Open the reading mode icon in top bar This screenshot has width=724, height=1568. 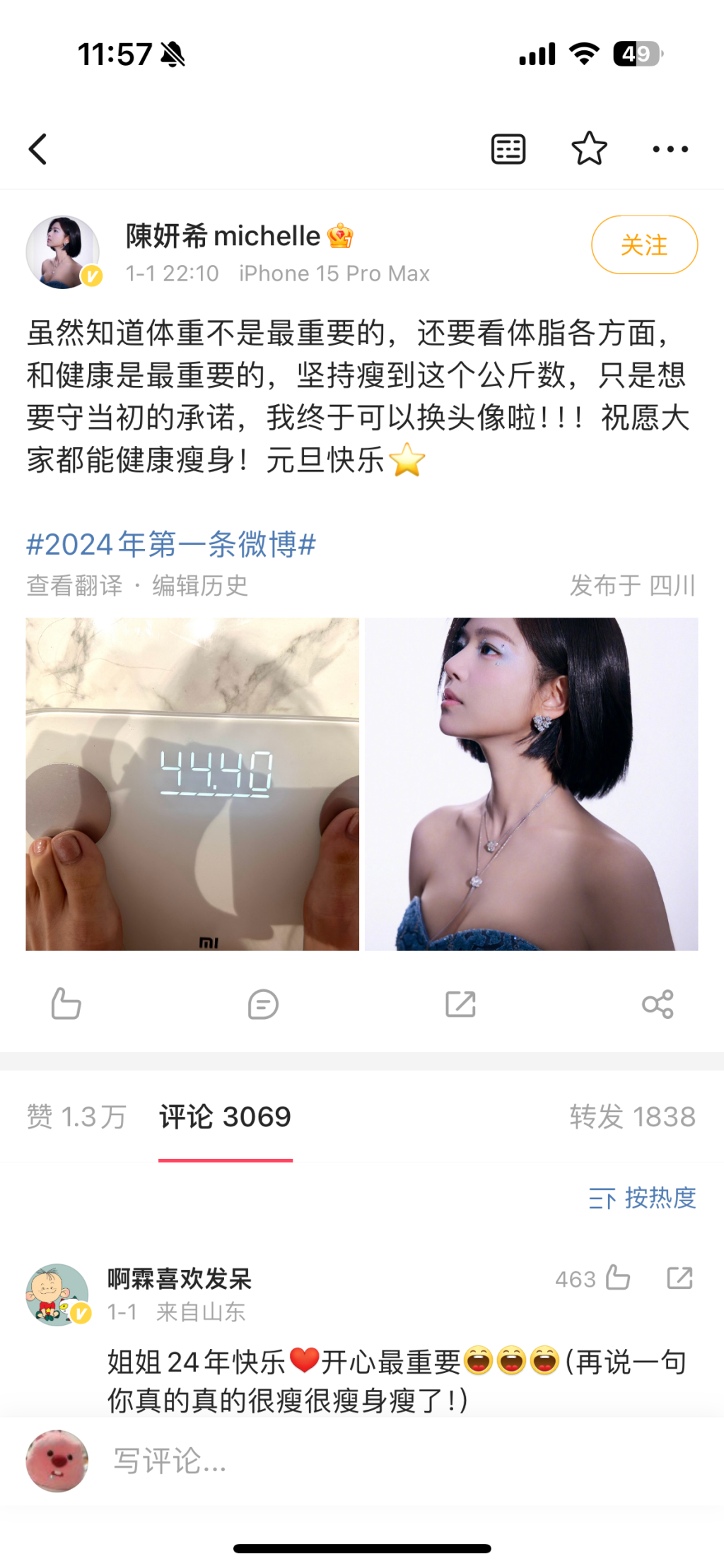click(508, 149)
